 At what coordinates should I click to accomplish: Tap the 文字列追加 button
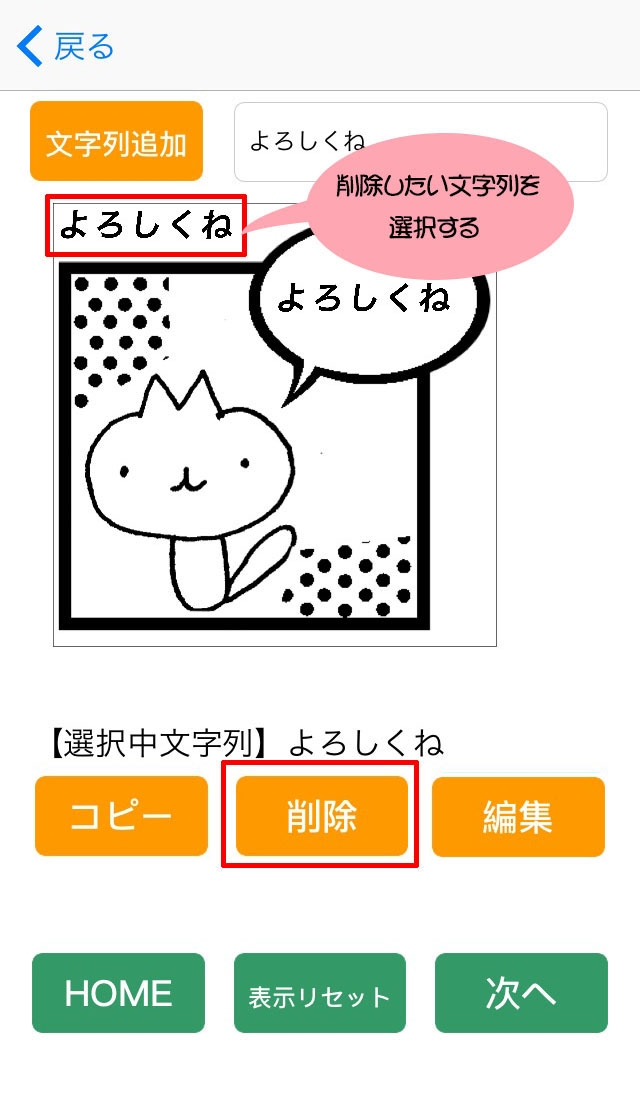coord(116,142)
